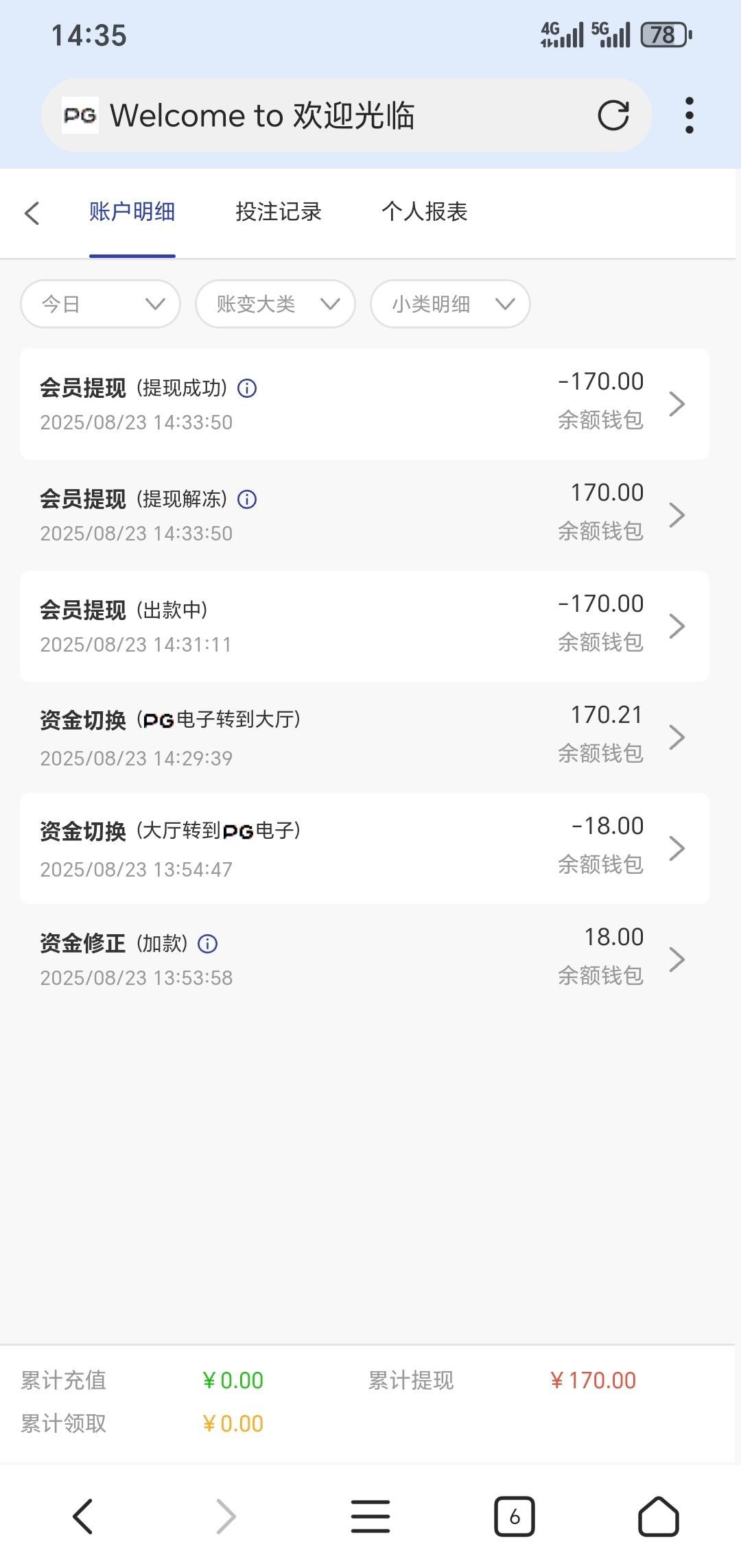Screen dimensions: 741x1568
Task: Open the 账变大类 filter dropdown
Action: (275, 304)
